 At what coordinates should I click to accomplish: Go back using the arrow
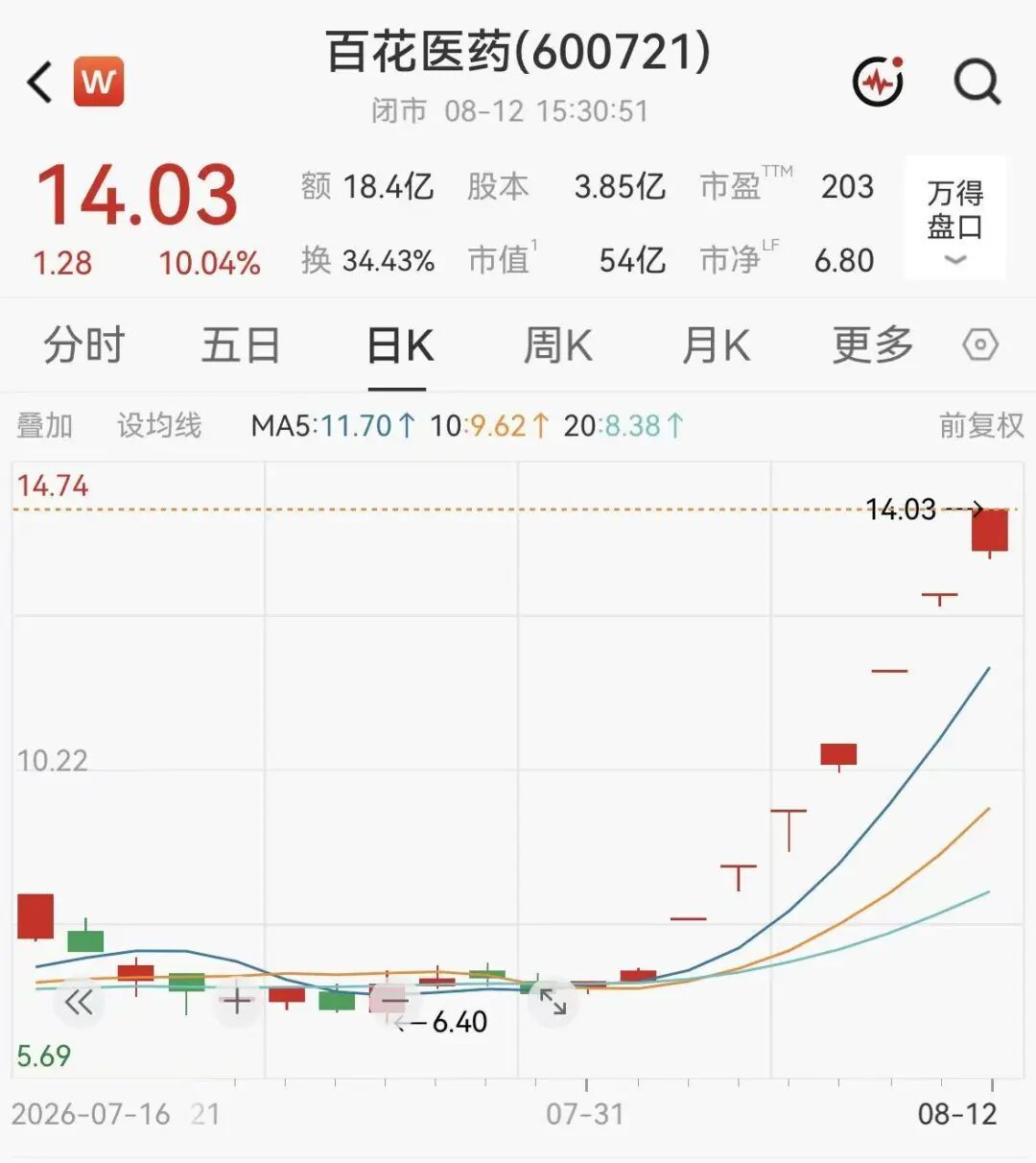39,83
